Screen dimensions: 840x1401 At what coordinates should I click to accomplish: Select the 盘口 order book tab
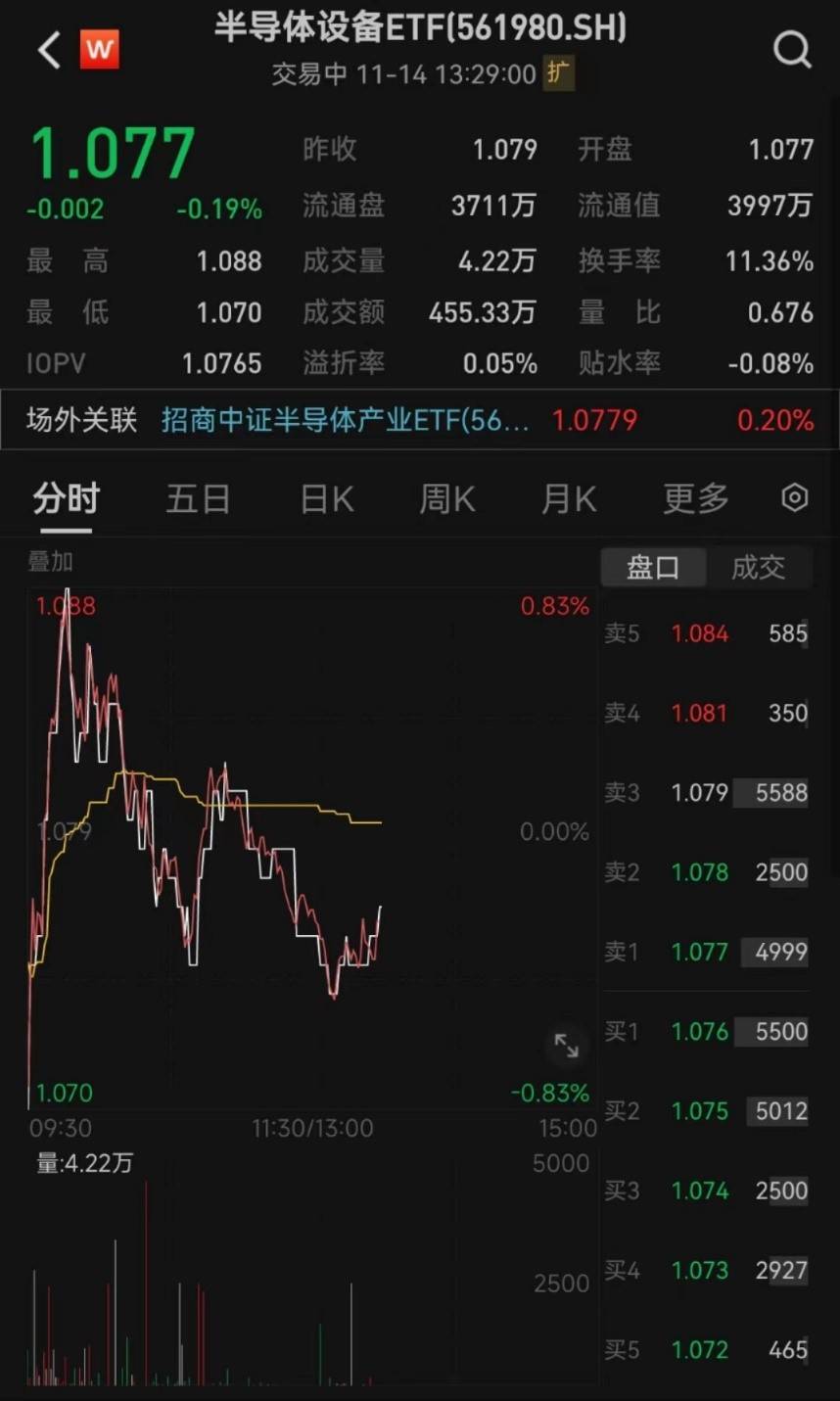(x=653, y=567)
